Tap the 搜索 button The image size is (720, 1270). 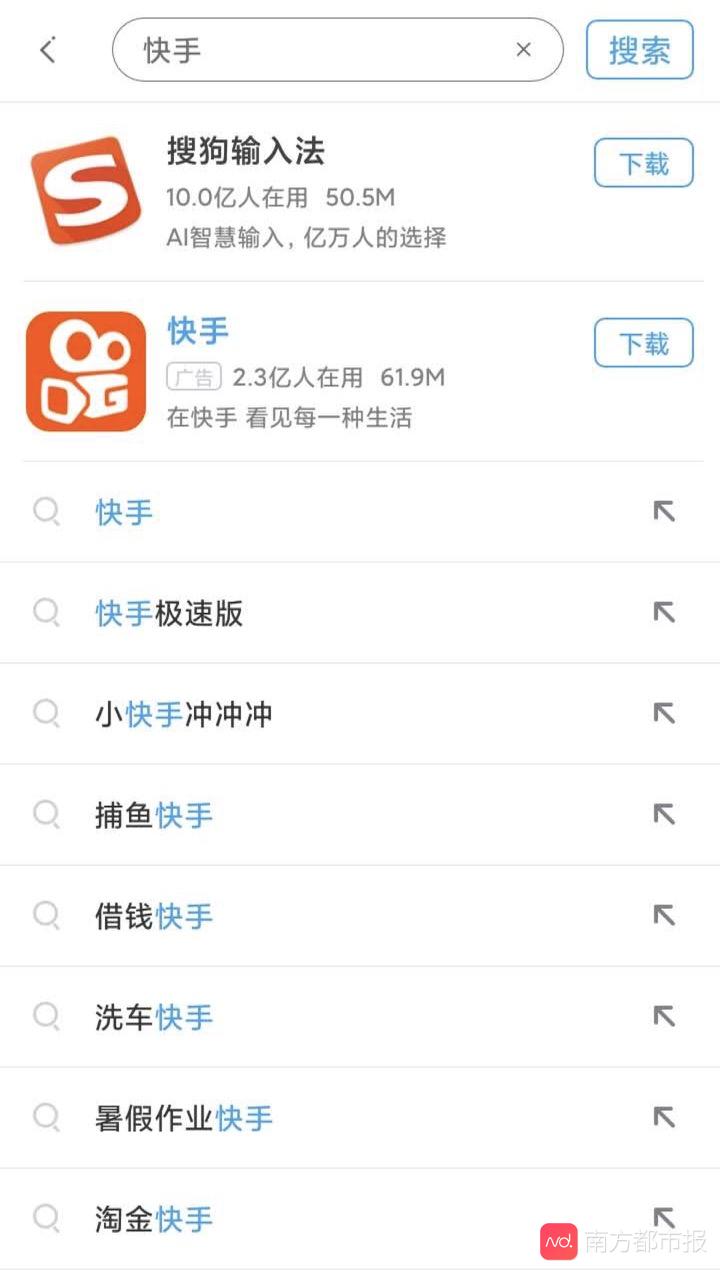click(x=639, y=50)
